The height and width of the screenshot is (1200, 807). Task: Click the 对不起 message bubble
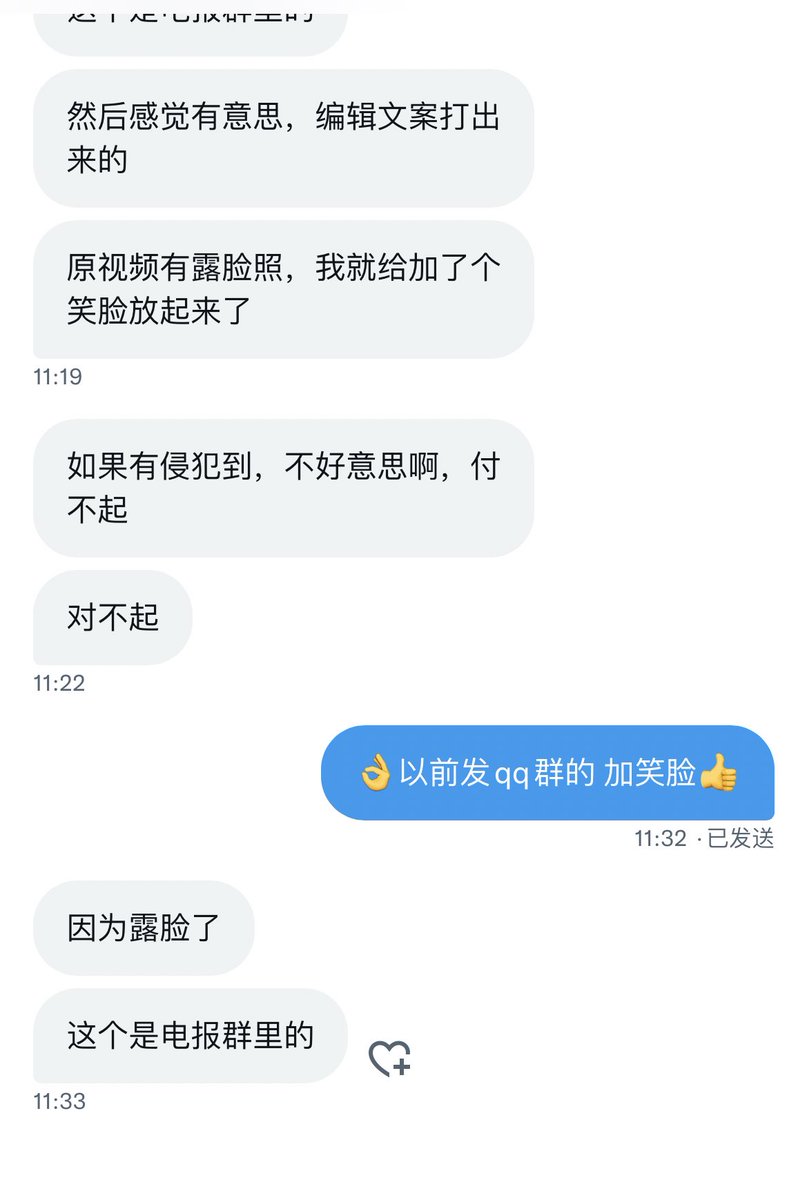point(111,618)
